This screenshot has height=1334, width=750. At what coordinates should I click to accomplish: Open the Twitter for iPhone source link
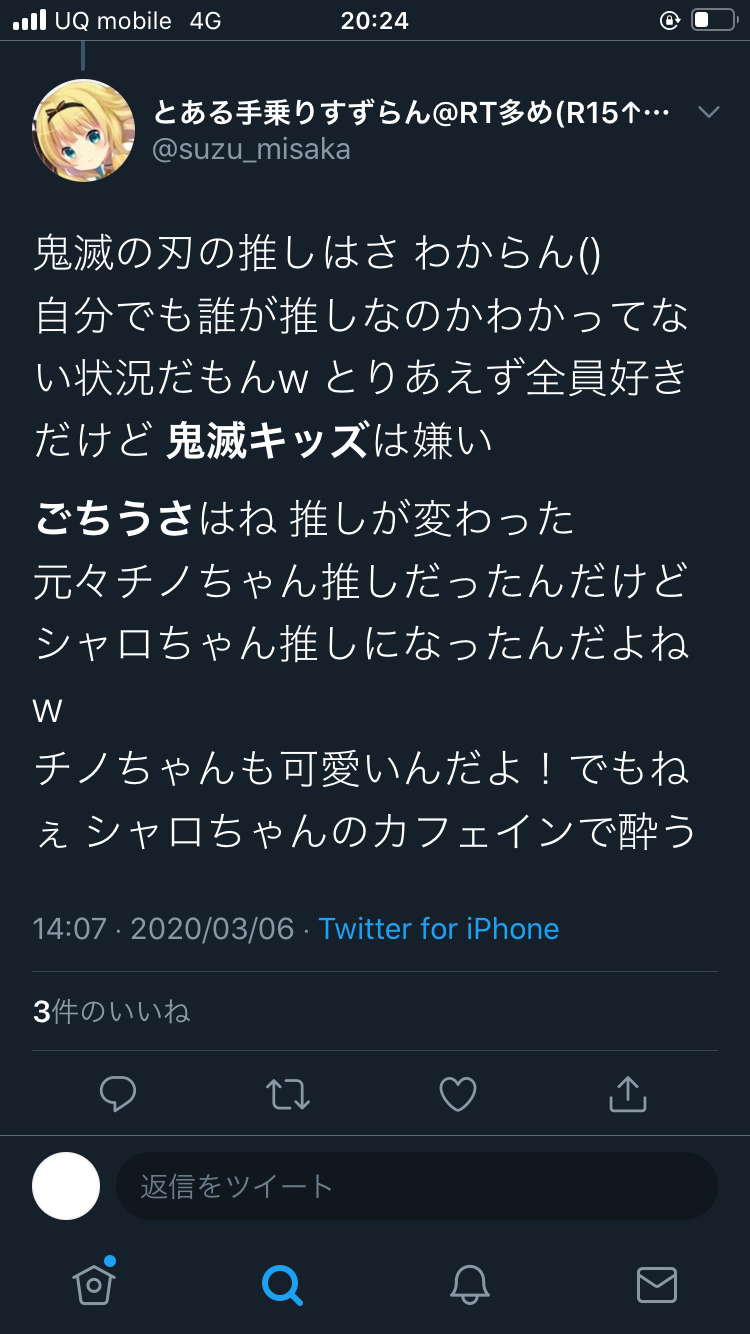point(439,929)
